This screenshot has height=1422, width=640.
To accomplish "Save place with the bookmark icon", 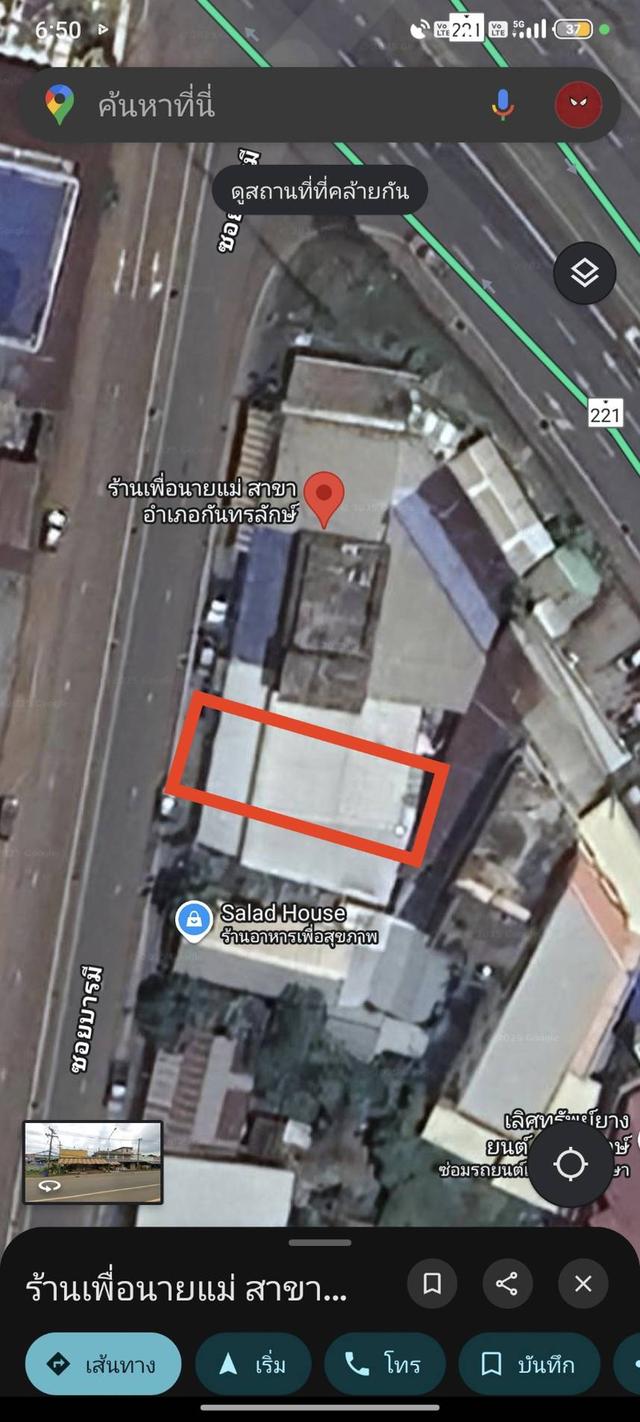I will pos(432,1283).
